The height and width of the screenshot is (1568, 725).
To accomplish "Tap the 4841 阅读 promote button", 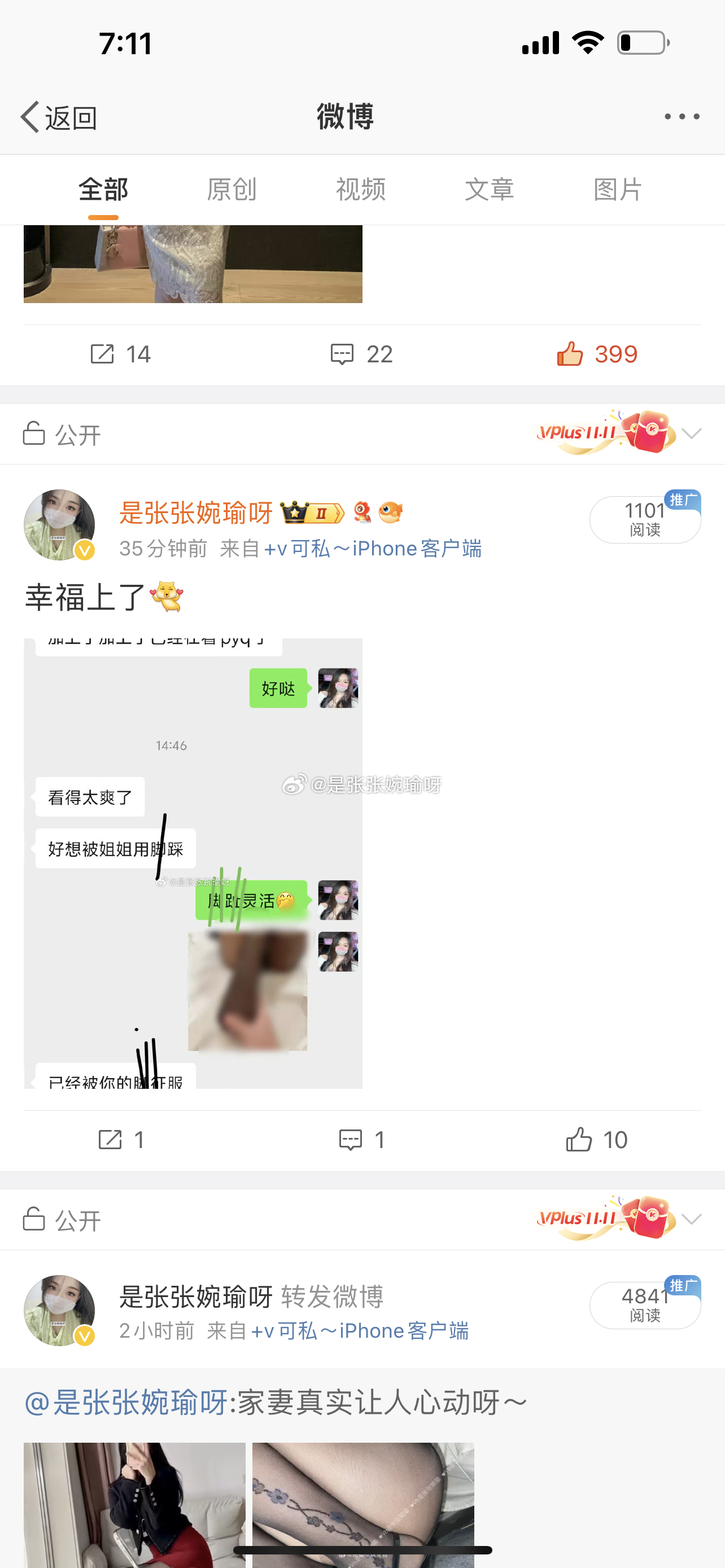I will coord(645,1305).
